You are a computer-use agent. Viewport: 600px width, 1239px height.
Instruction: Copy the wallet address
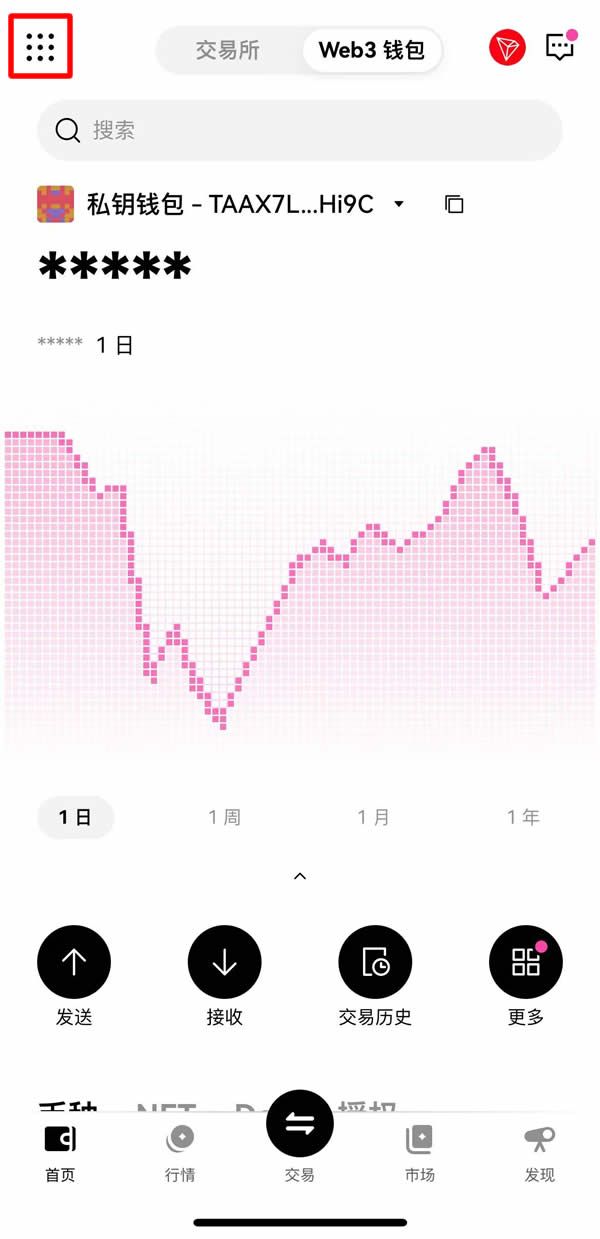[454, 205]
